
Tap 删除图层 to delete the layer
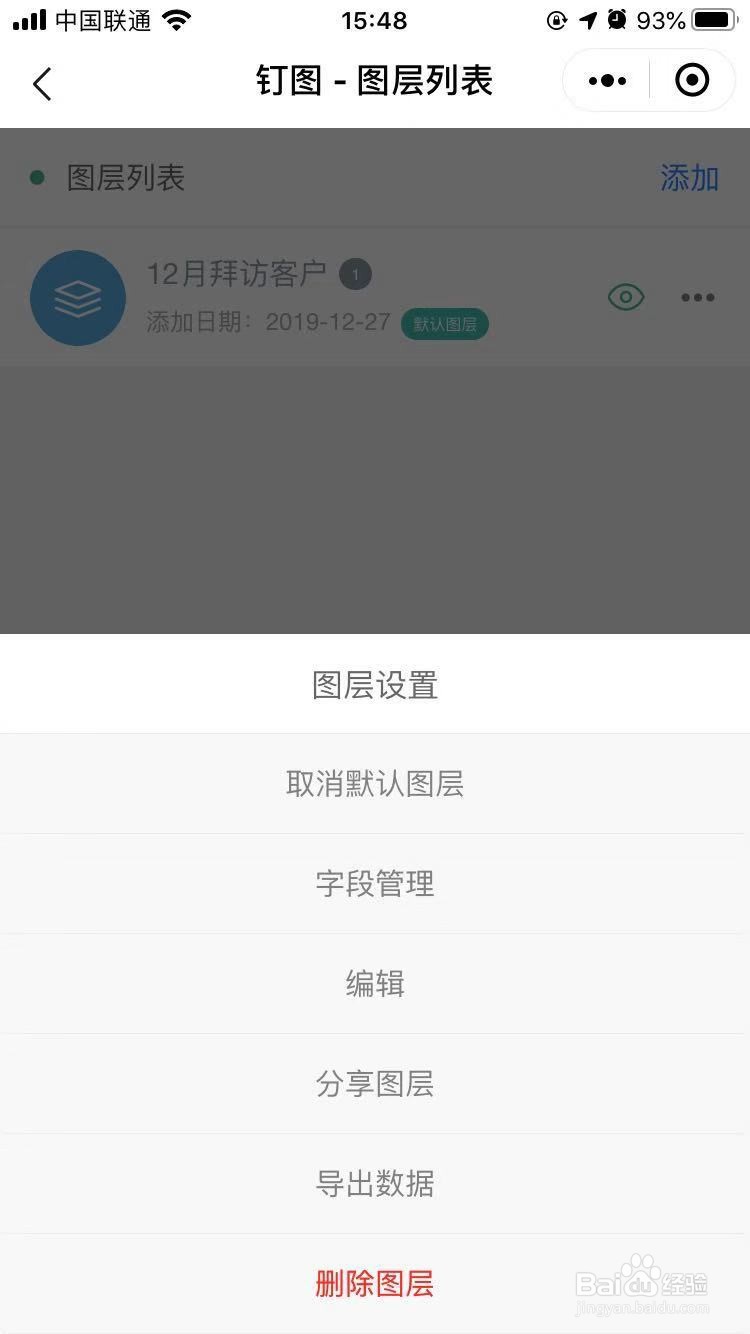point(375,1283)
